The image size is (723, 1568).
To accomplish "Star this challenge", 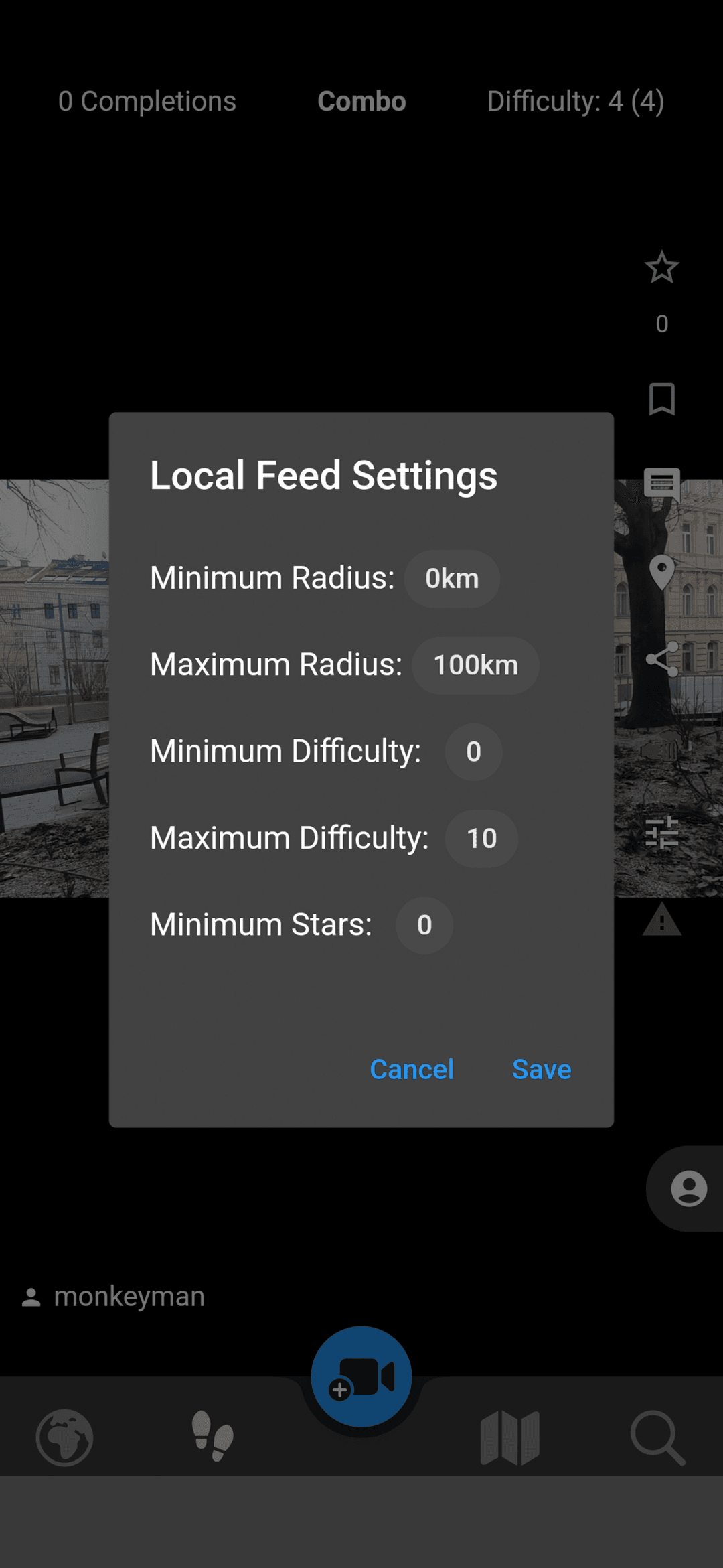I will tap(661, 268).
